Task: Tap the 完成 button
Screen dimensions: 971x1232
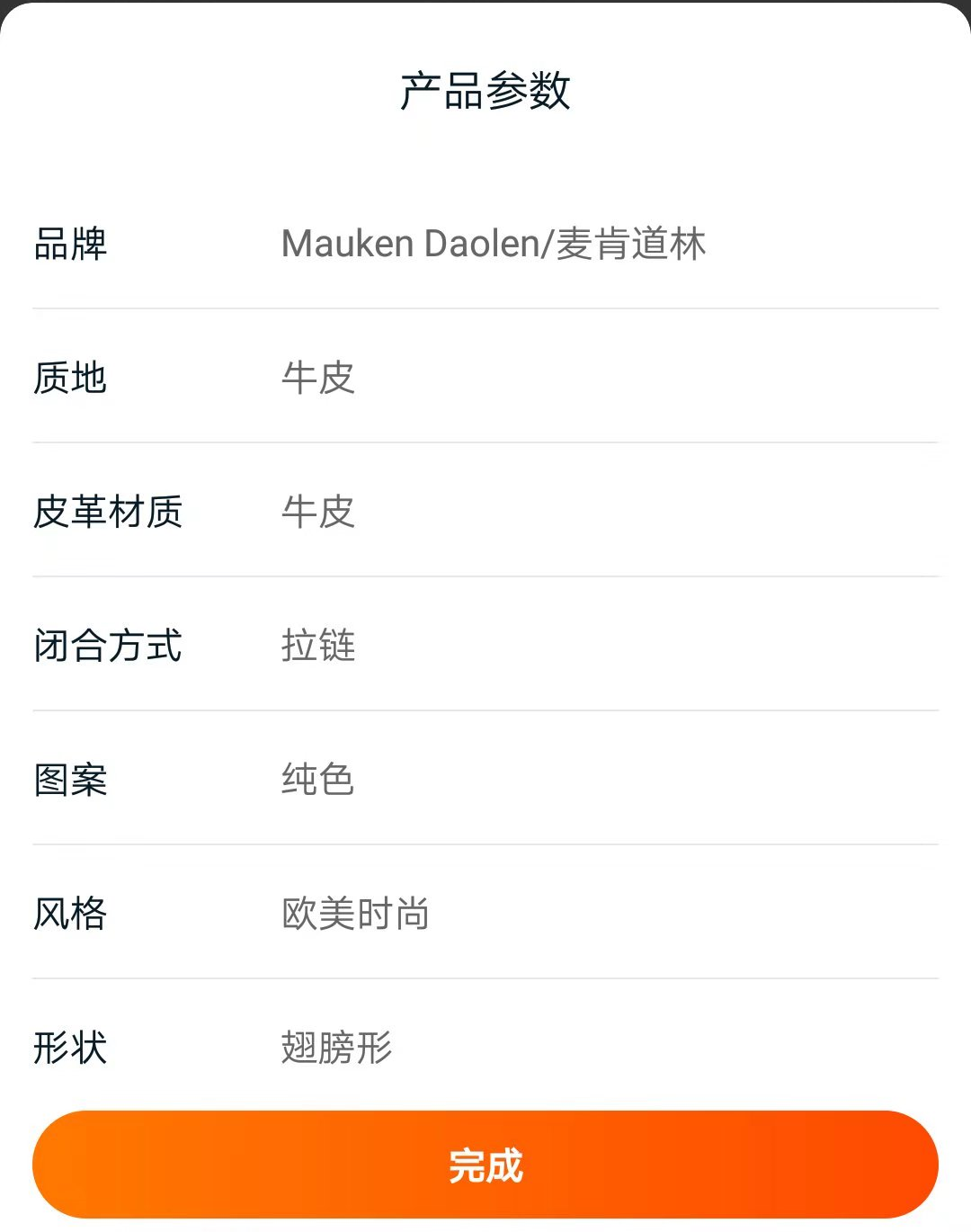Action: coord(485,1165)
